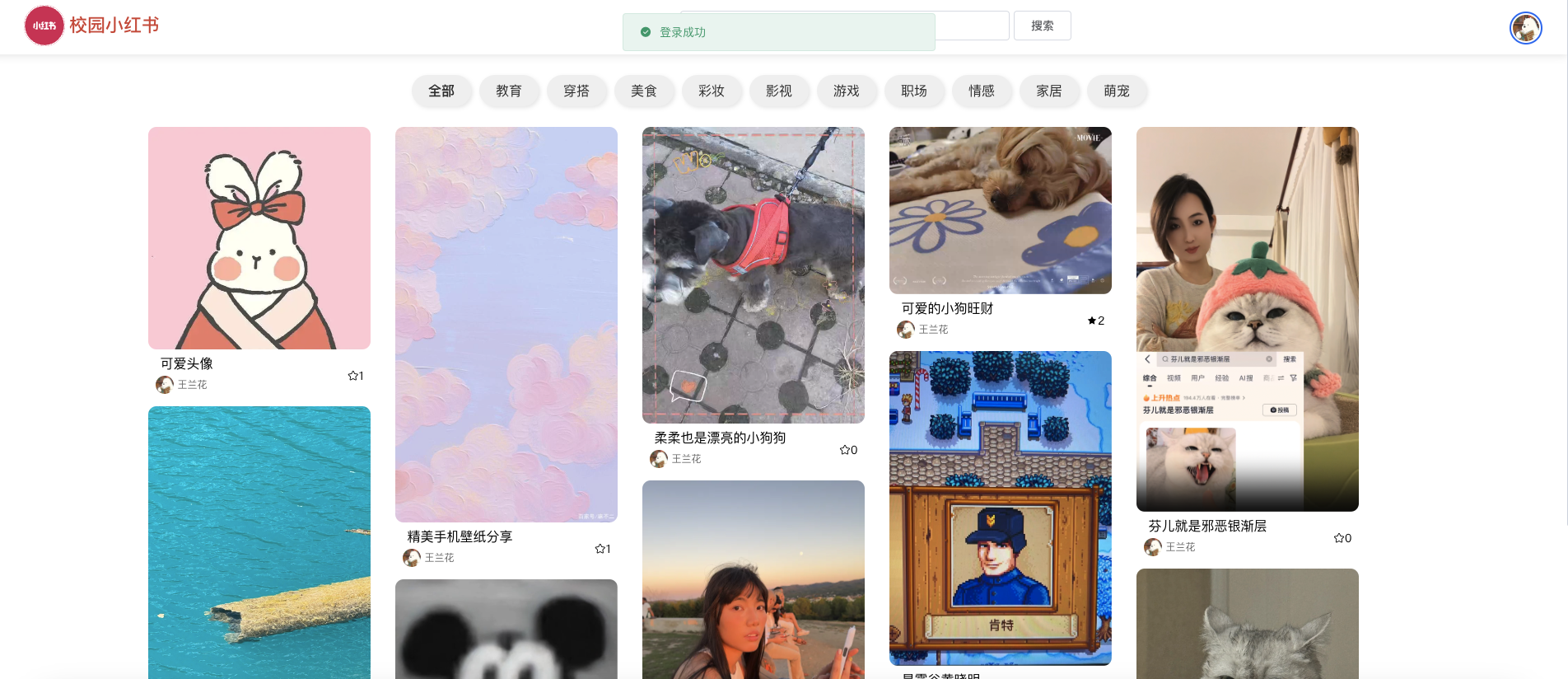The width and height of the screenshot is (1568, 679).
Task: Tap the 搜索 search button
Action: coord(1042,26)
